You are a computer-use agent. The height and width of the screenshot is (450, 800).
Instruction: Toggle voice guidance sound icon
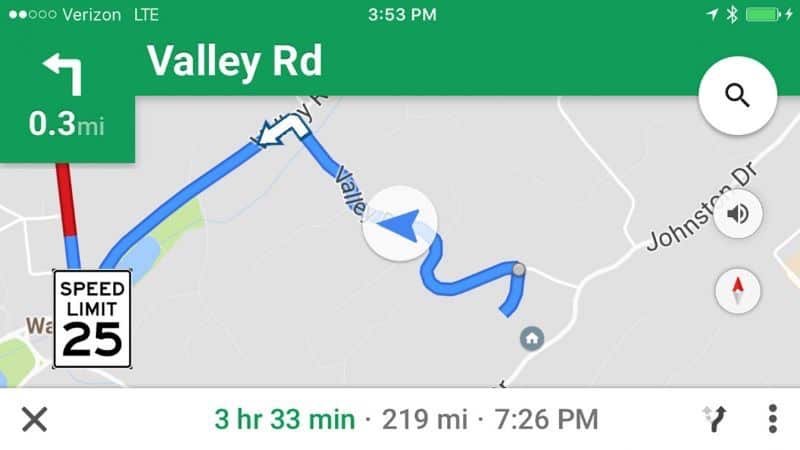[738, 215]
